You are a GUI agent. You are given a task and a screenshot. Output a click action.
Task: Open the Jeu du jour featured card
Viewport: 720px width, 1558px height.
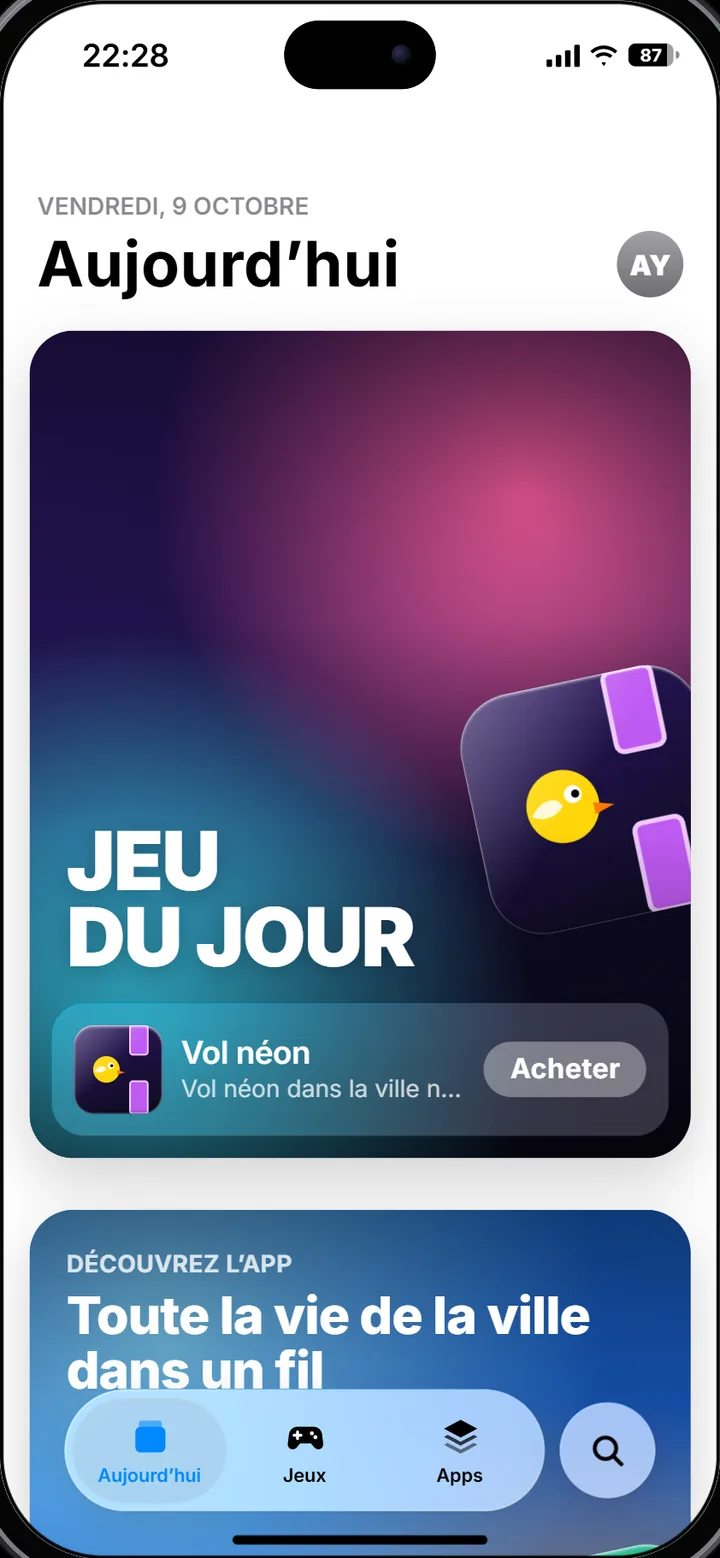360,744
